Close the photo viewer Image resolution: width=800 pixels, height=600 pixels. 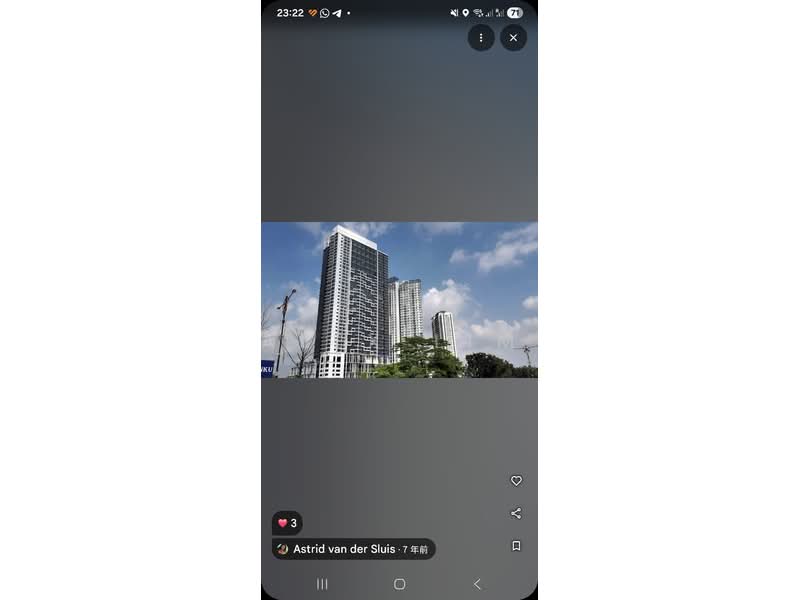coord(513,38)
